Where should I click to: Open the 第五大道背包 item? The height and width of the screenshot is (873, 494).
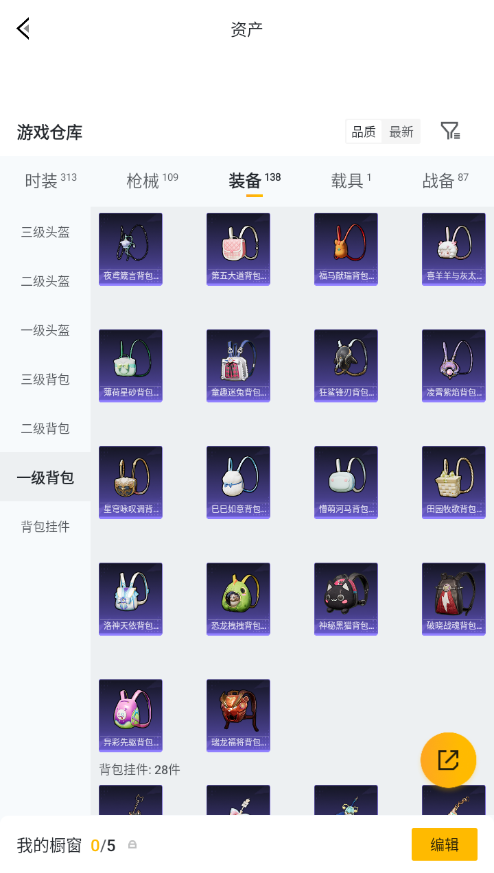point(238,249)
